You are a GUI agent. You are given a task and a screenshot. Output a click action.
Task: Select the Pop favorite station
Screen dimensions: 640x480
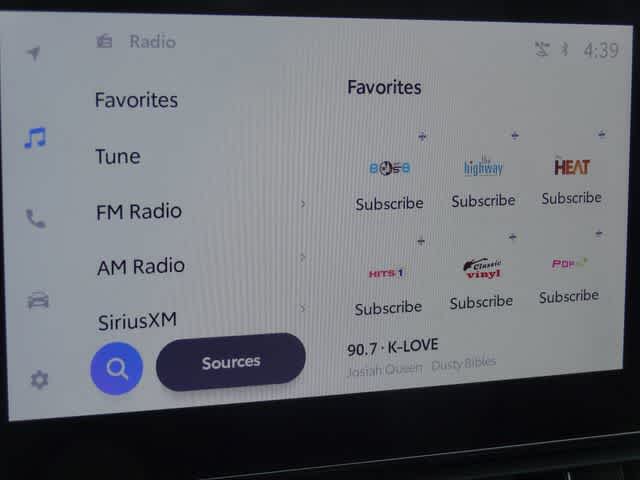[569, 265]
